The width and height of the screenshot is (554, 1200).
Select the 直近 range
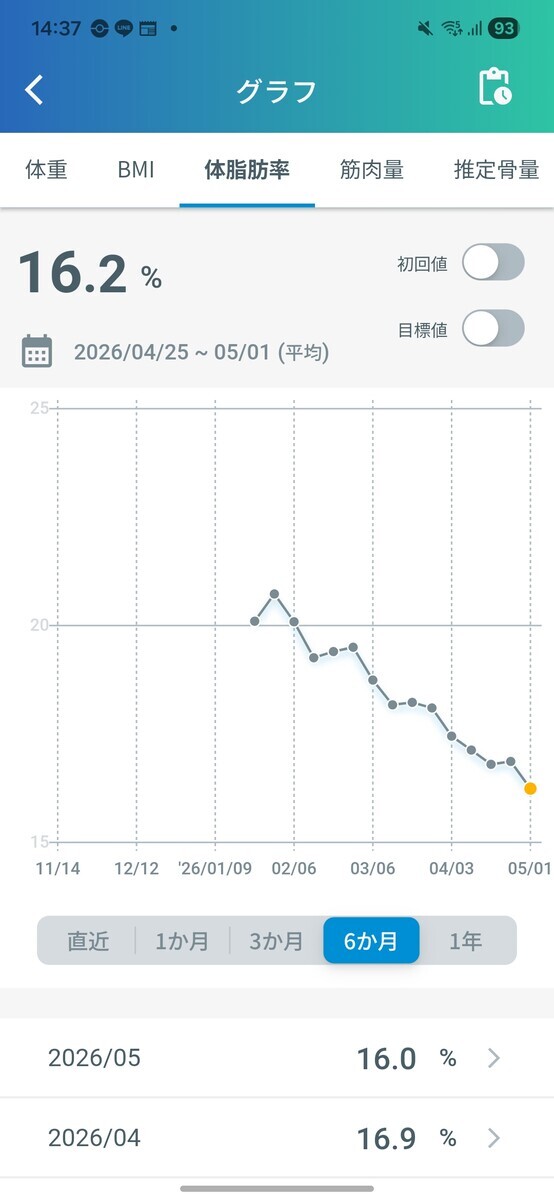pos(87,941)
